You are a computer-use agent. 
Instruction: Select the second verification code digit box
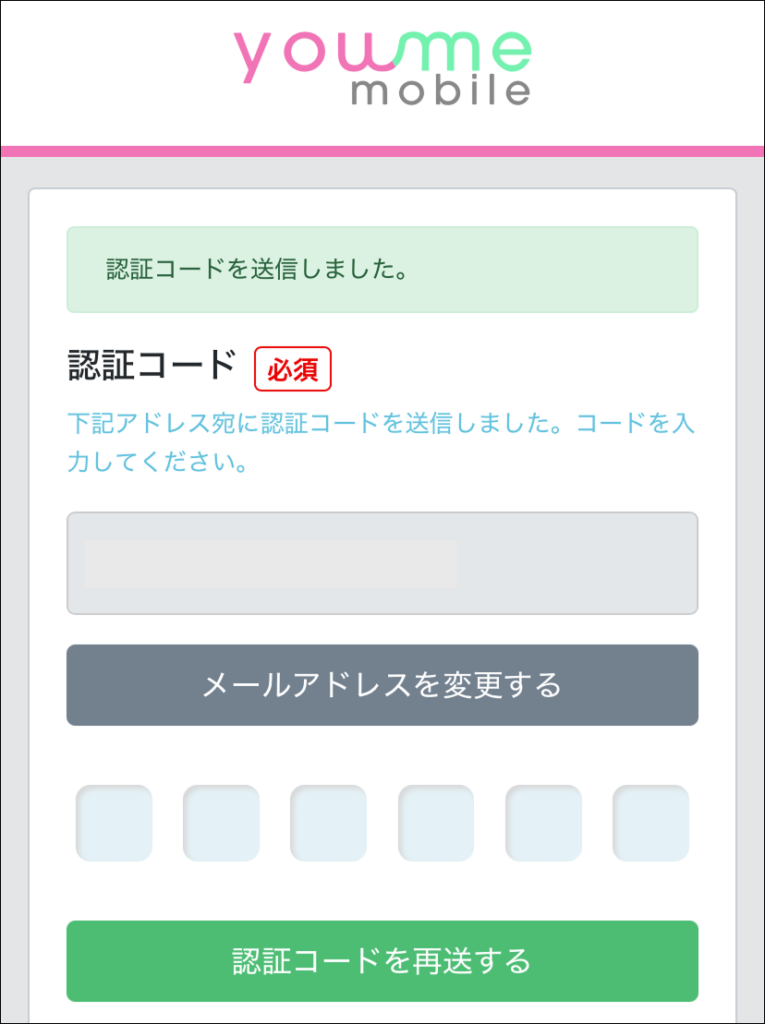click(221, 823)
